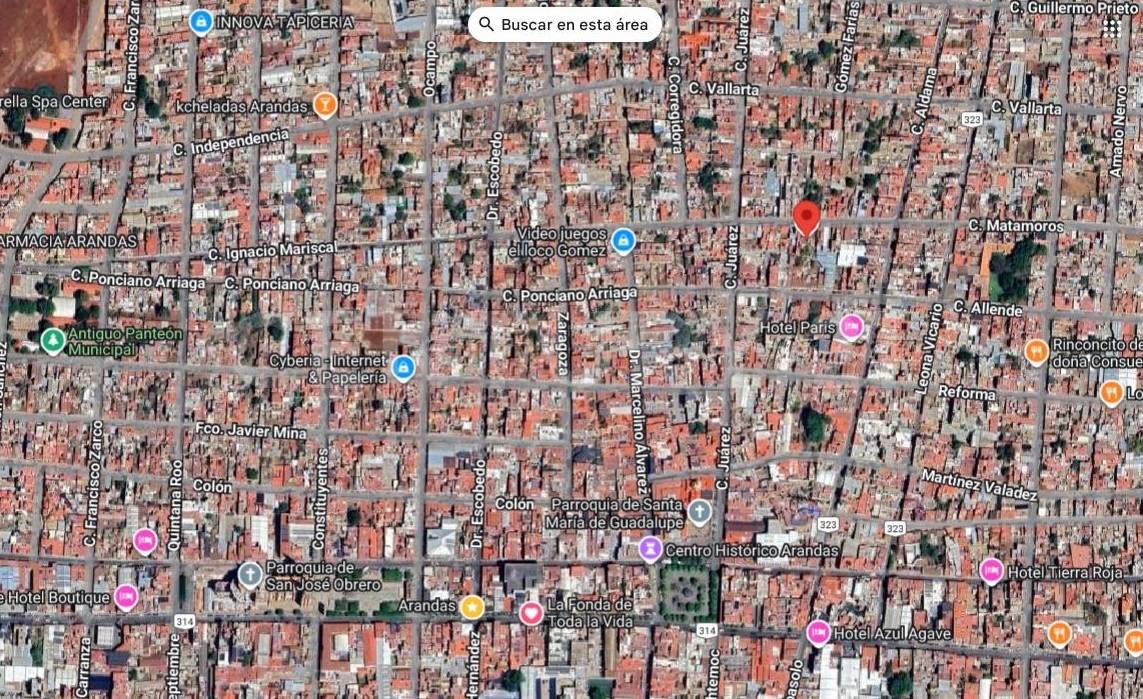Open INNOVA TAPICERIA place marker
This screenshot has height=699, width=1143.
coord(201,21)
